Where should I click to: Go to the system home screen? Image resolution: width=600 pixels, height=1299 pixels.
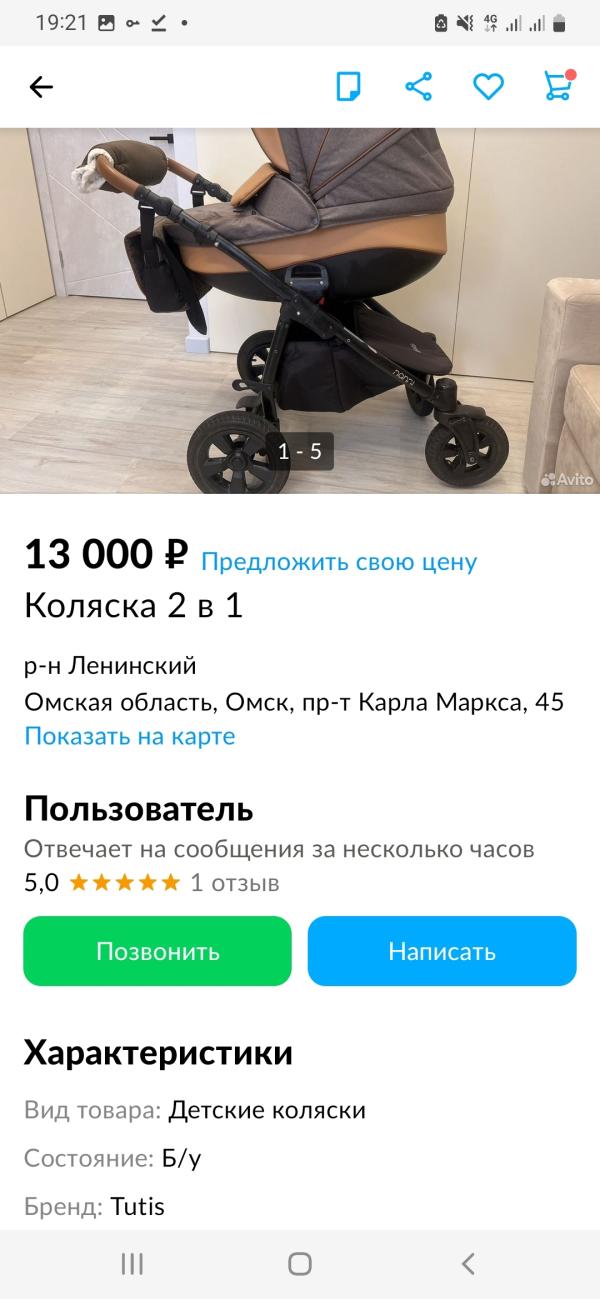[300, 1264]
